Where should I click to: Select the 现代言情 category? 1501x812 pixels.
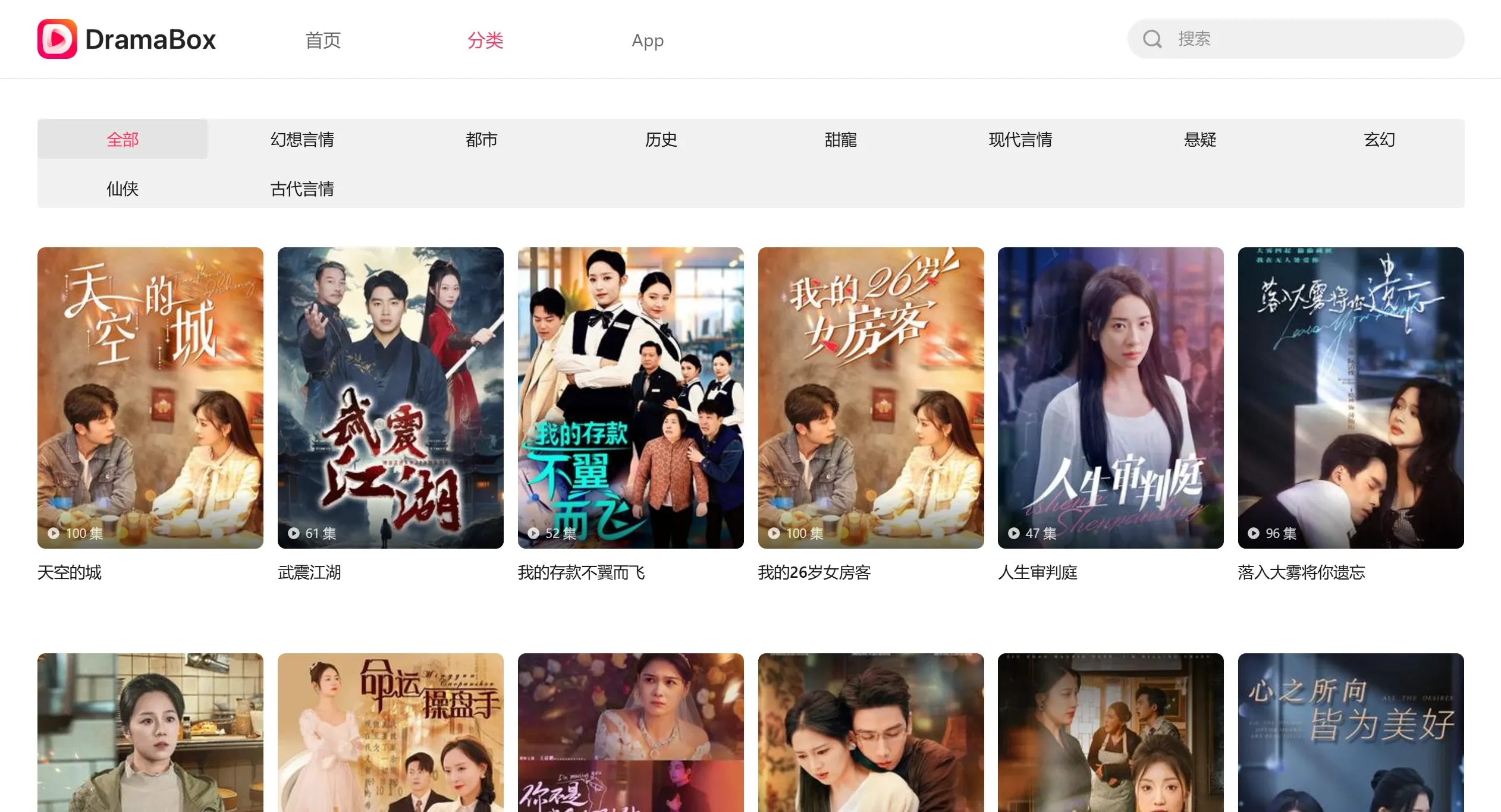pyautogui.click(x=1020, y=140)
